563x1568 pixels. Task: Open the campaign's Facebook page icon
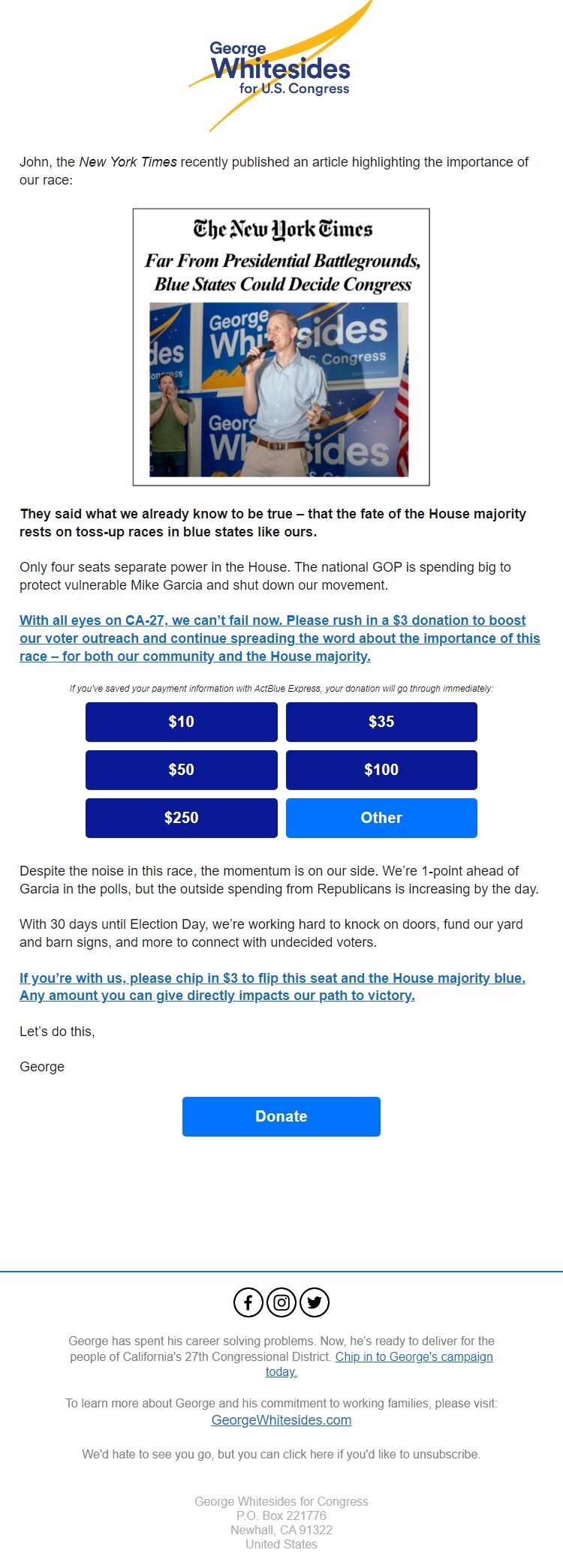click(x=248, y=1302)
